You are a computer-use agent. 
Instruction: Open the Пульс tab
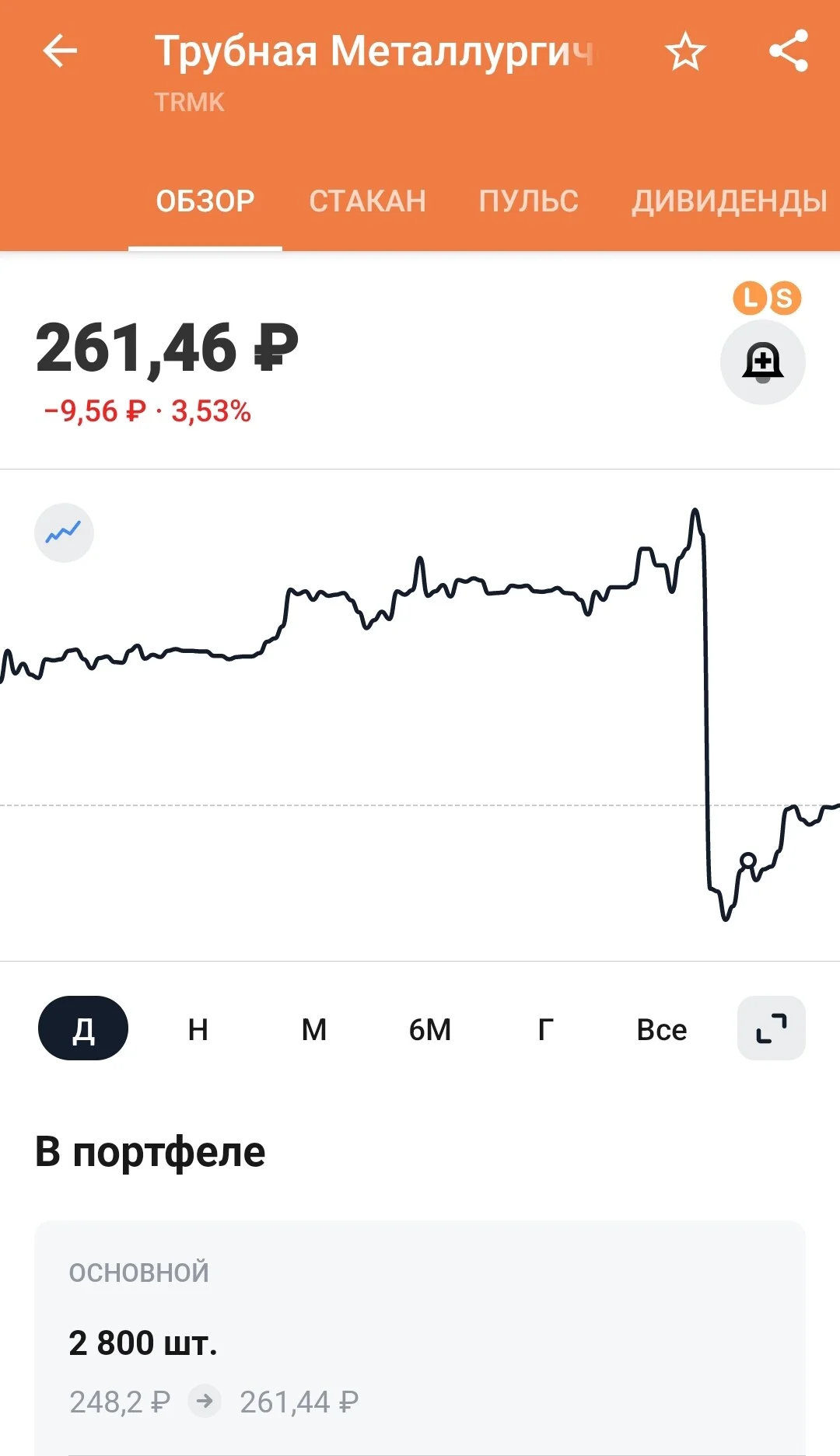(529, 201)
